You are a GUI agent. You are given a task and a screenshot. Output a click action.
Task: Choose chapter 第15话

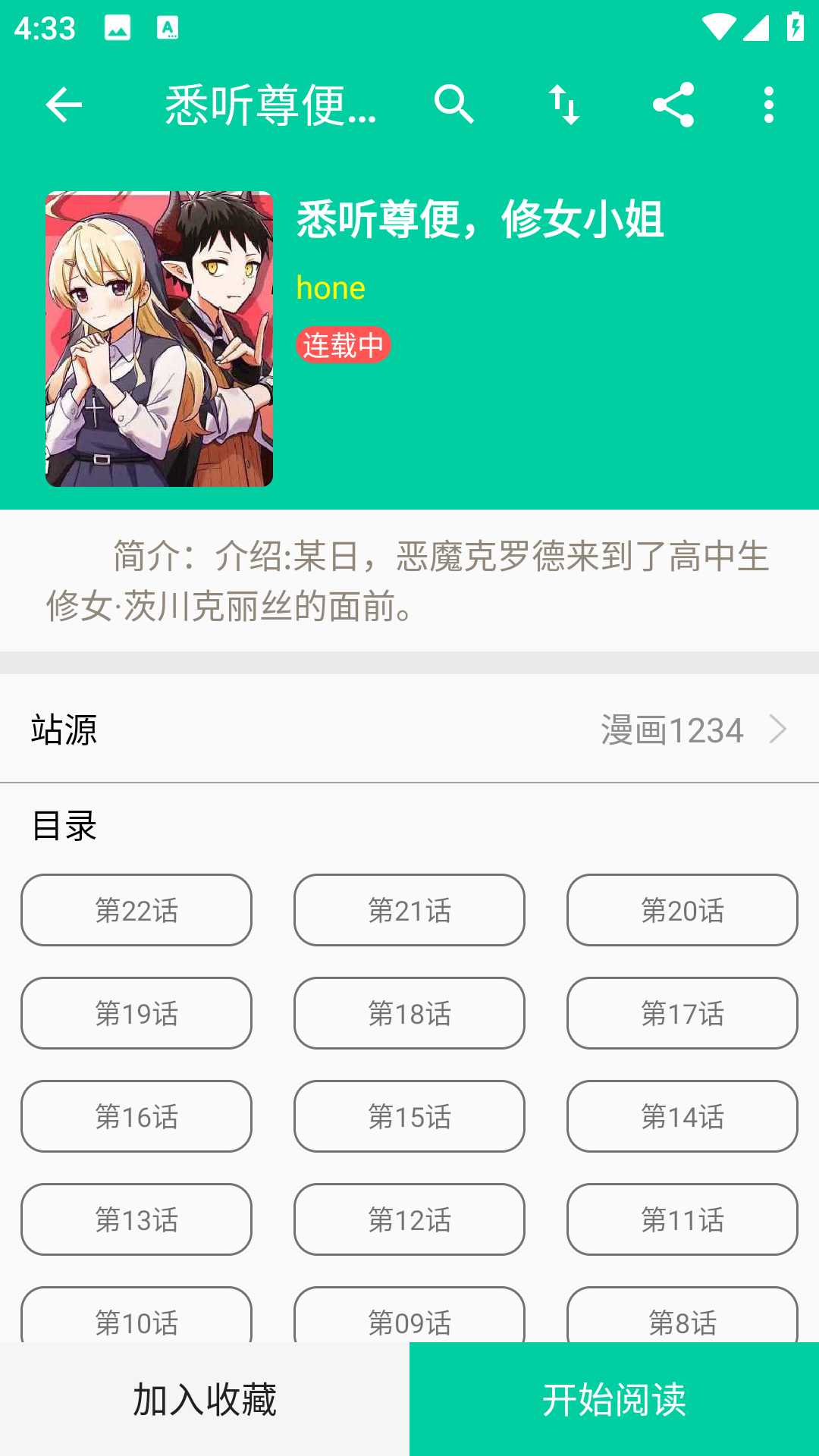(x=409, y=1116)
